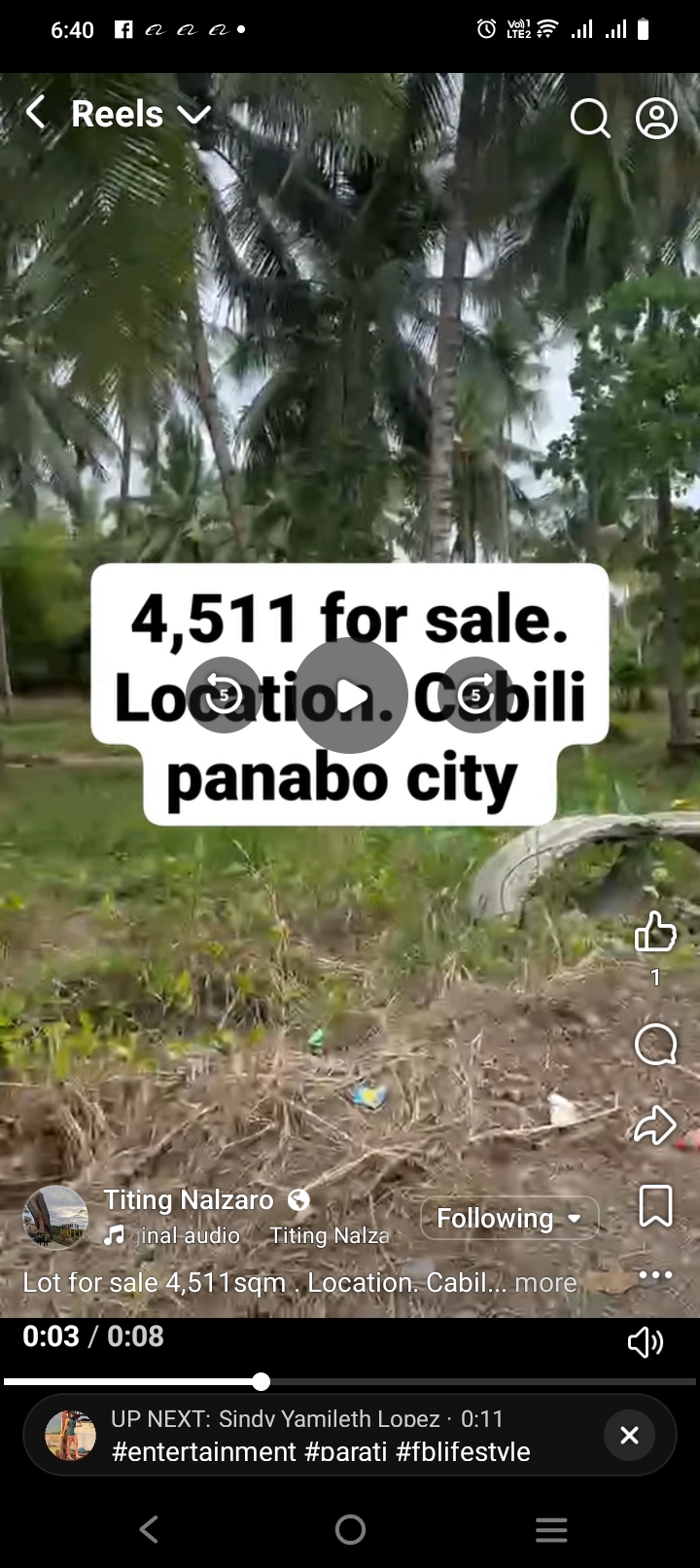This screenshot has width=700, height=1568.
Task: Open the comments on this reel
Action: coord(655,1046)
